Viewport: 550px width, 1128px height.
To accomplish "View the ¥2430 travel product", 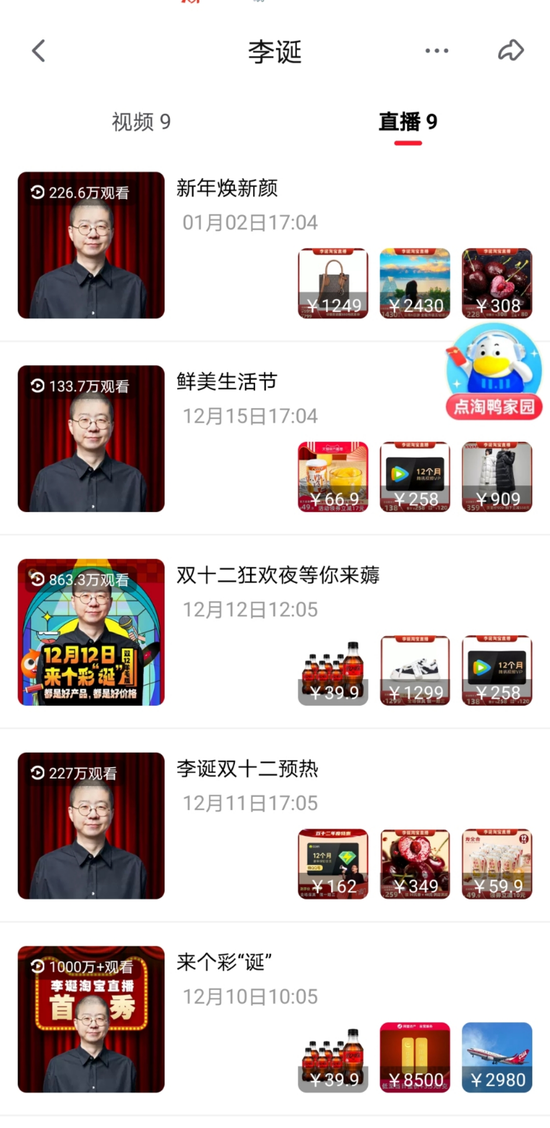I will pyautogui.click(x=415, y=283).
